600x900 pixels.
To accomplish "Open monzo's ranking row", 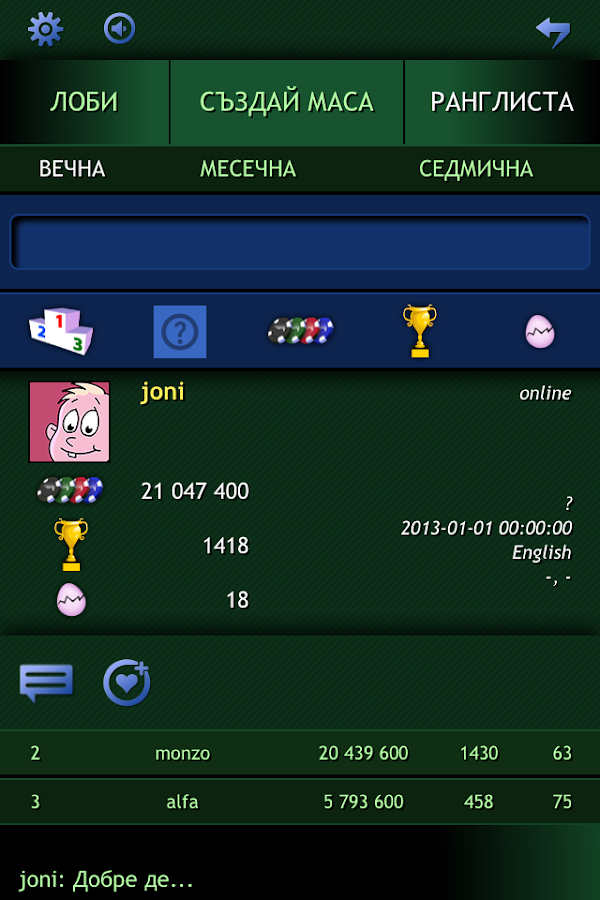I will 300,753.
